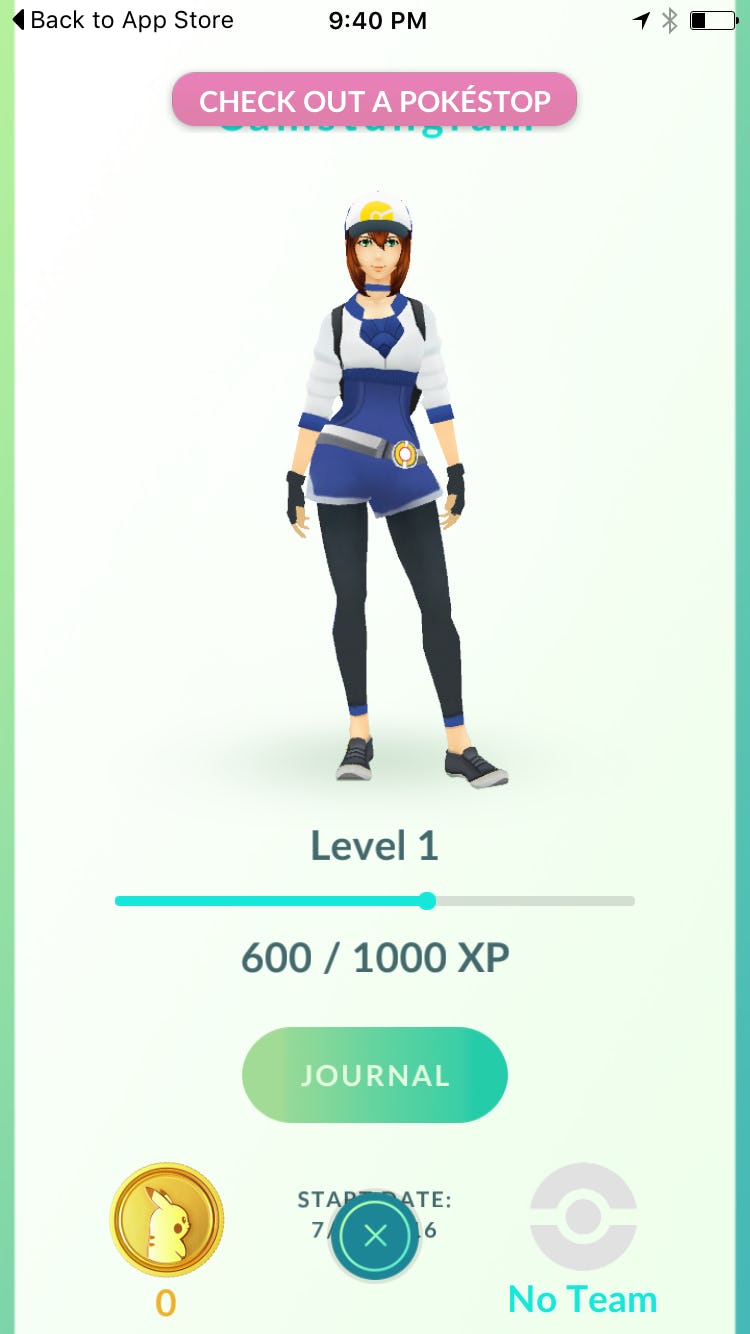Tap the gold Pikachu coin
Image resolution: width=750 pixels, height=1334 pixels.
[x=166, y=1220]
